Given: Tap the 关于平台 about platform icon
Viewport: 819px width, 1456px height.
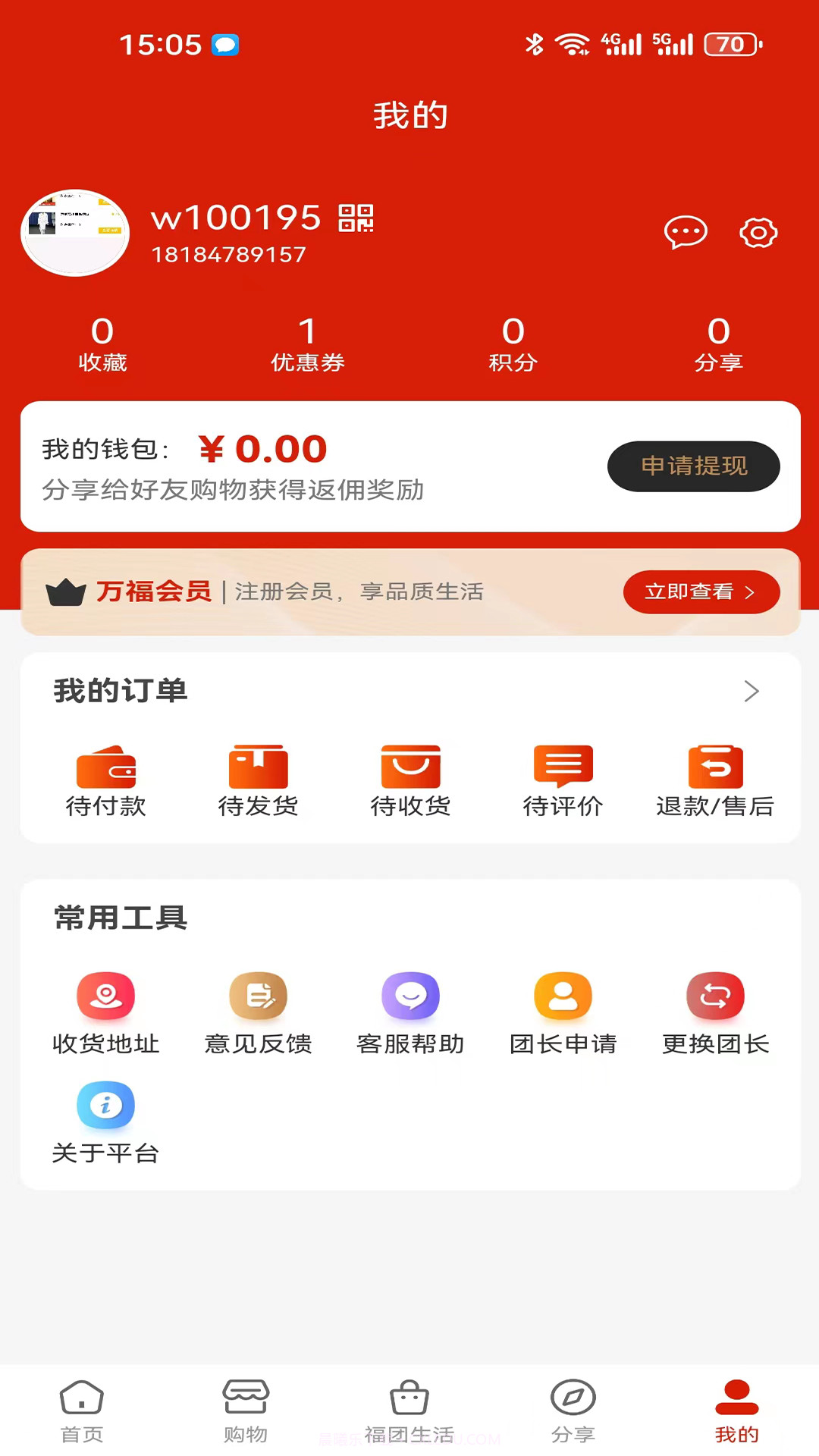Looking at the screenshot, I should pos(105,1106).
